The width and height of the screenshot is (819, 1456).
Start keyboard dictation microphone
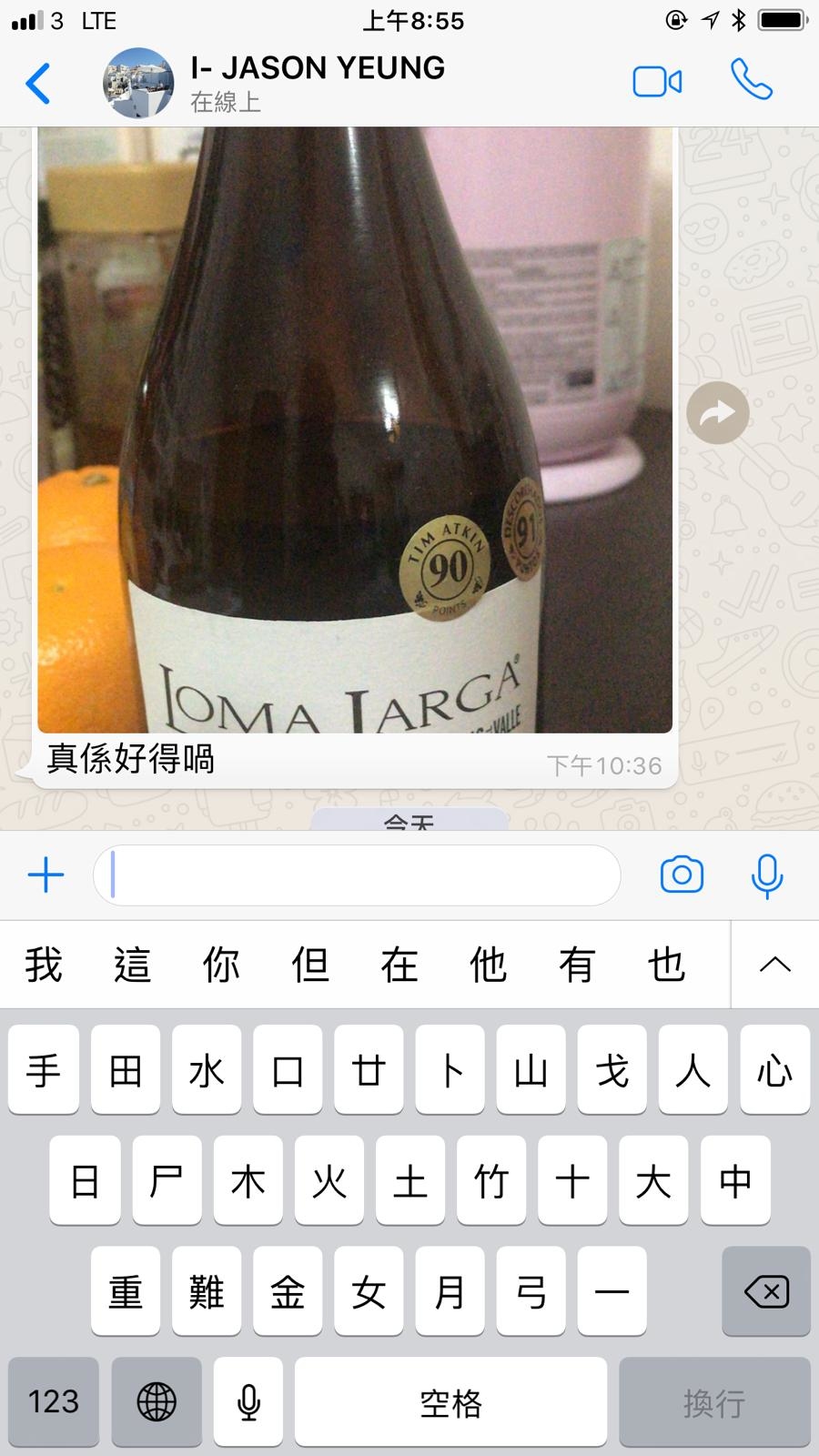coord(248,1401)
